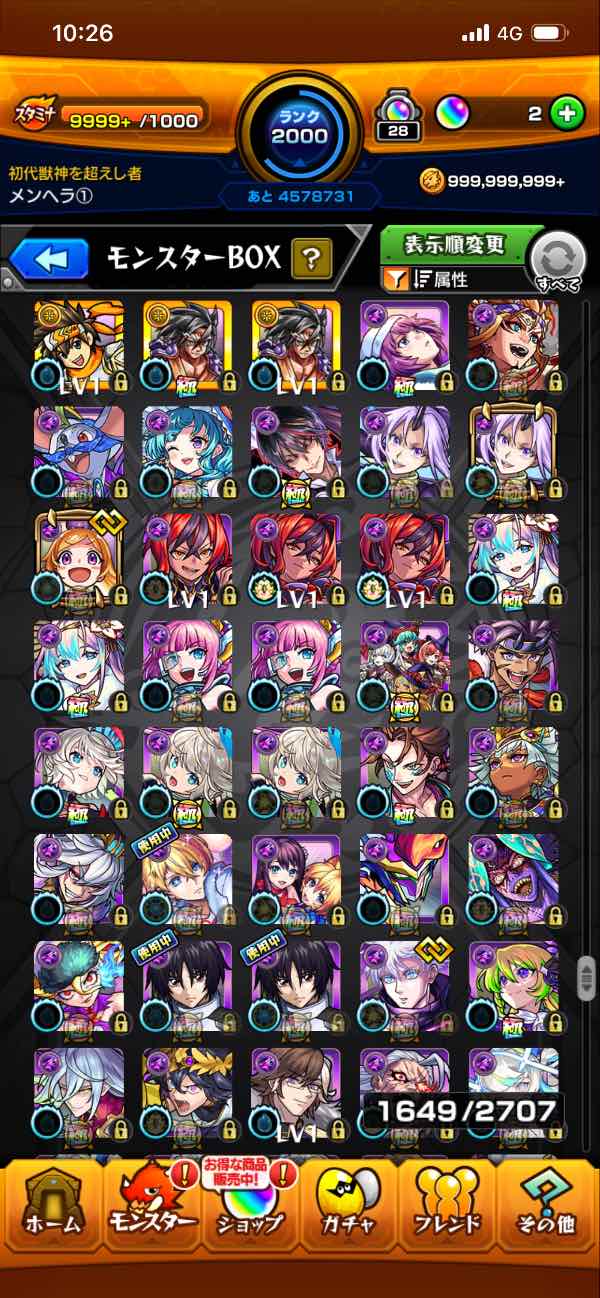Switch to the モンスター tab

point(150,1208)
